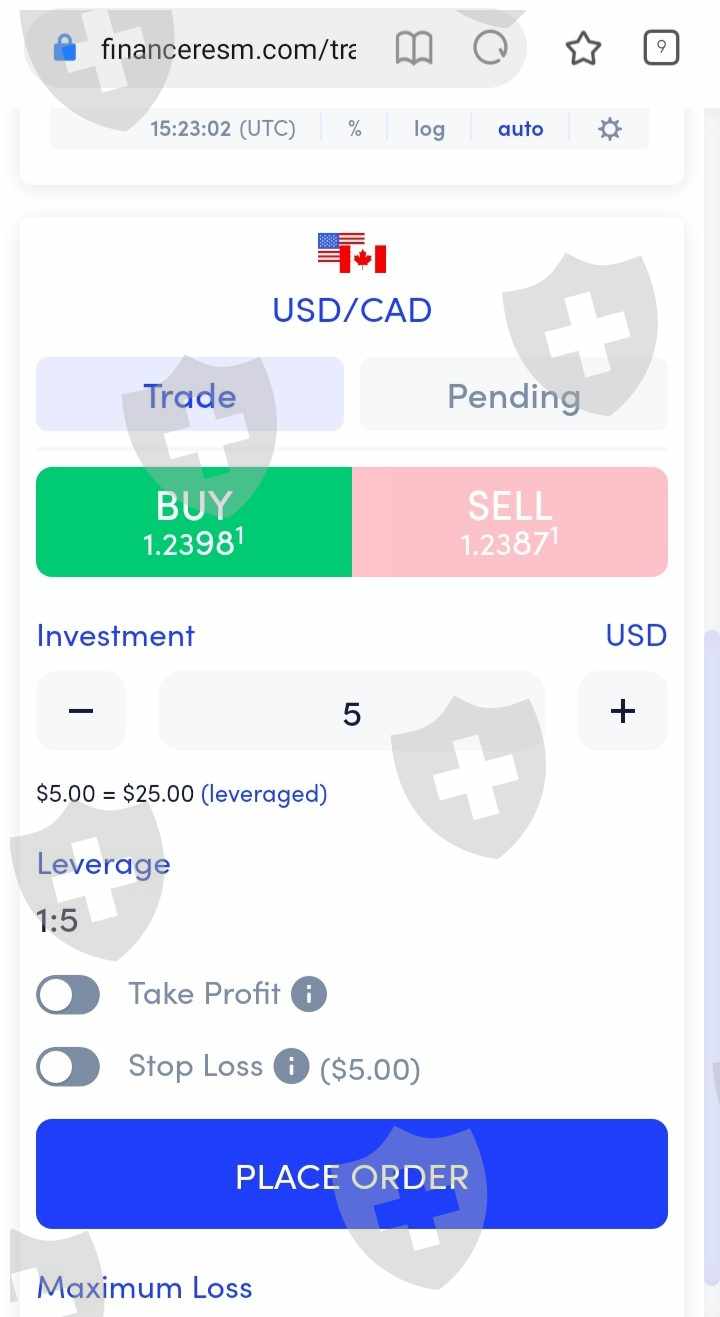Image resolution: width=720 pixels, height=1317 pixels.
Task: Open reader mode from the address bar
Action: (x=414, y=48)
